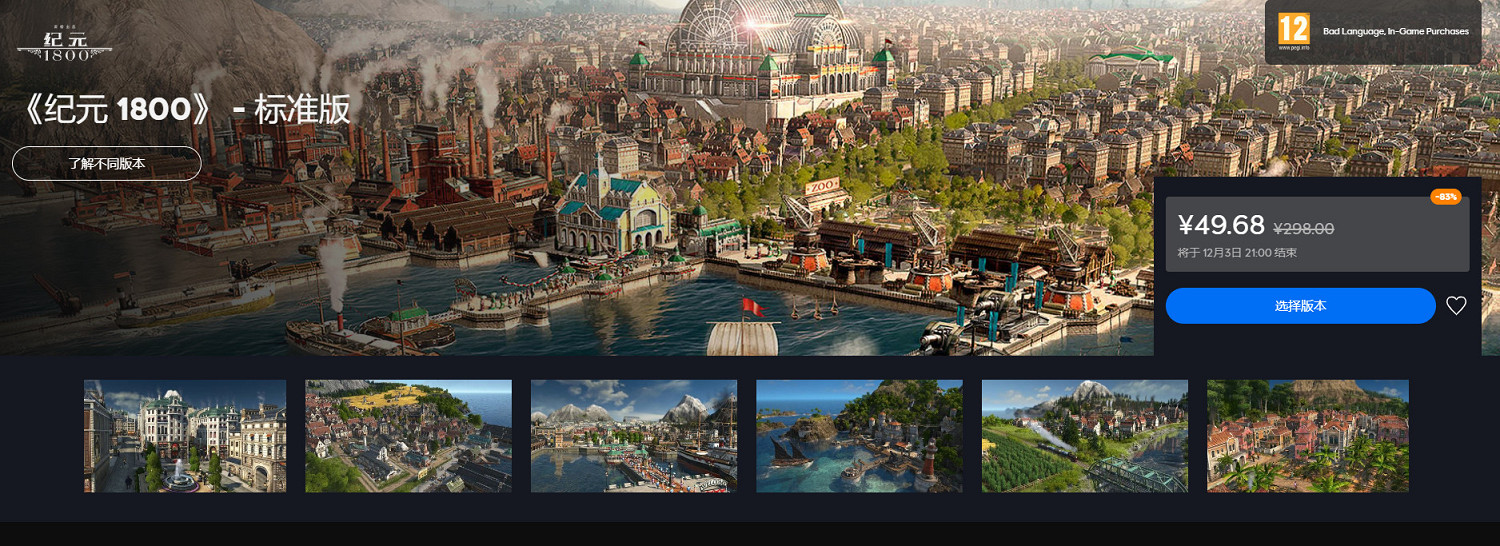The width and height of the screenshot is (1500, 546).
Task: Tap the blue 选择版本 button
Action: [1300, 306]
